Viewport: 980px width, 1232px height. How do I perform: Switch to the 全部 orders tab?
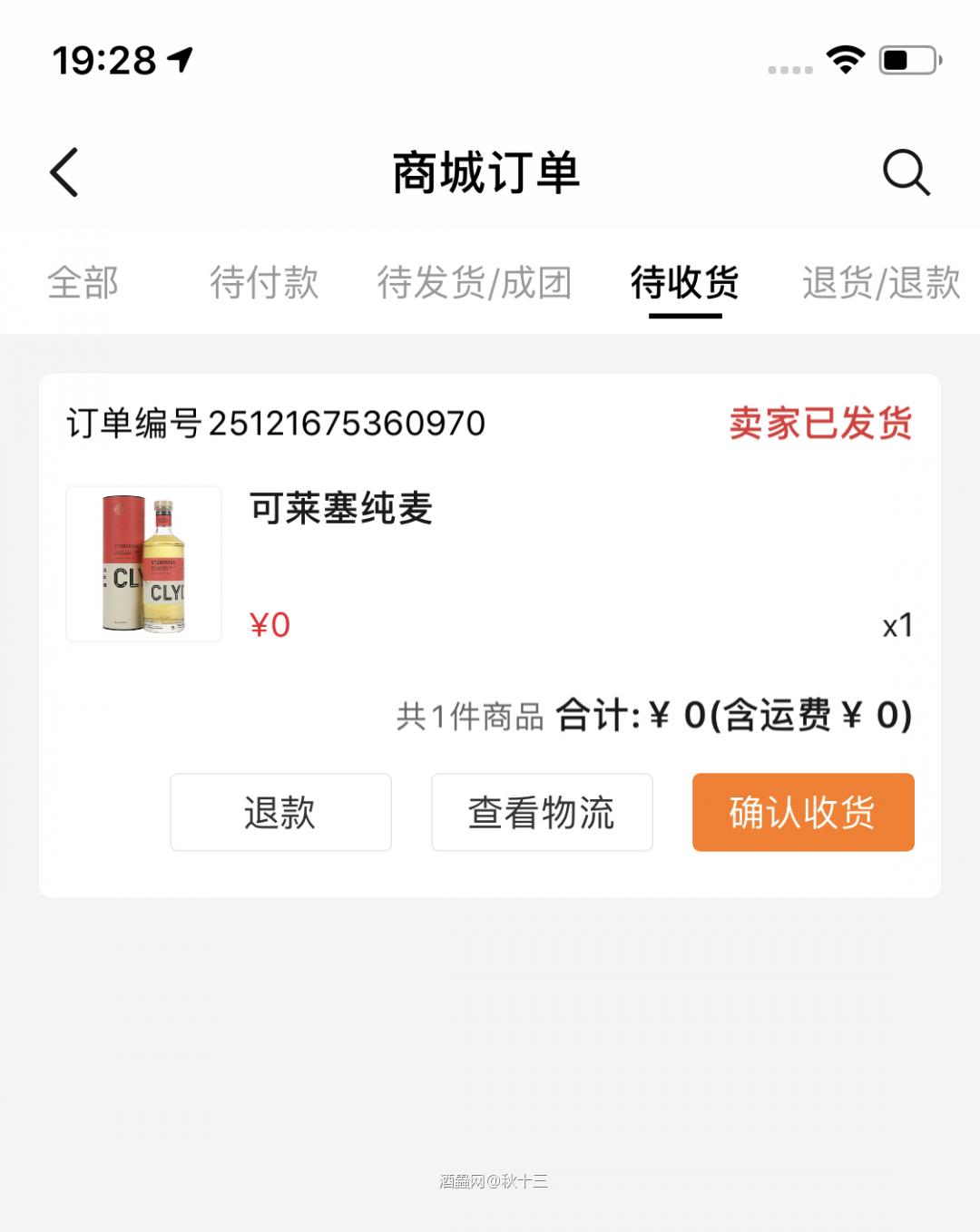pos(83,283)
